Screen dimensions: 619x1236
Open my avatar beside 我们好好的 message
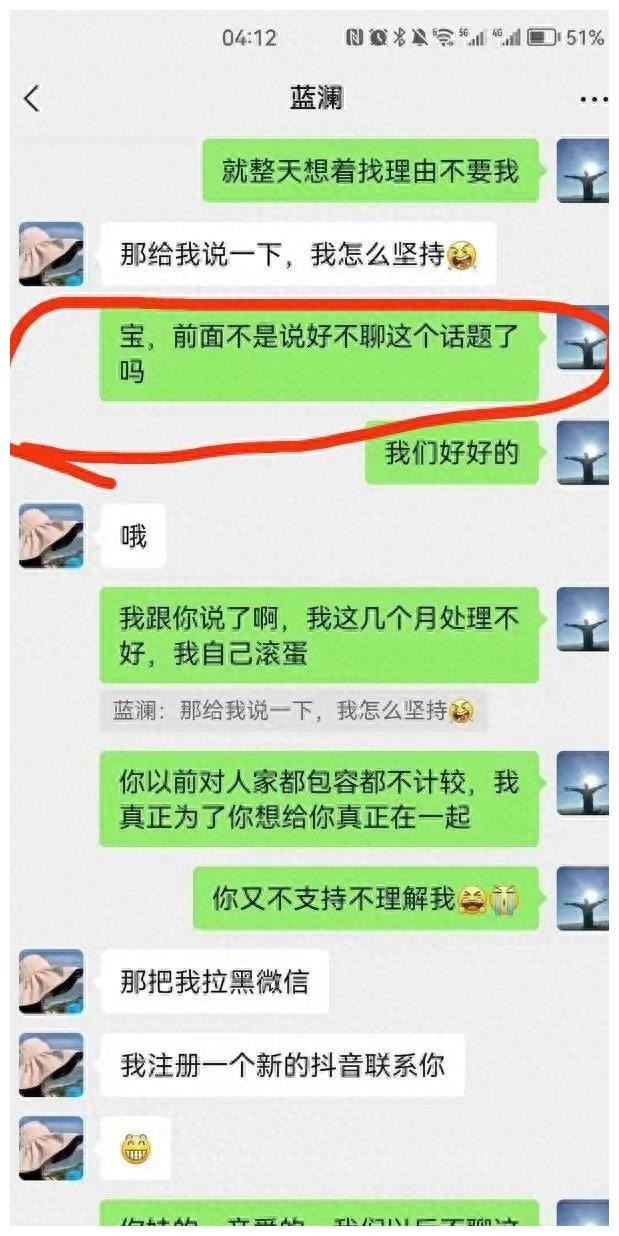click(585, 454)
